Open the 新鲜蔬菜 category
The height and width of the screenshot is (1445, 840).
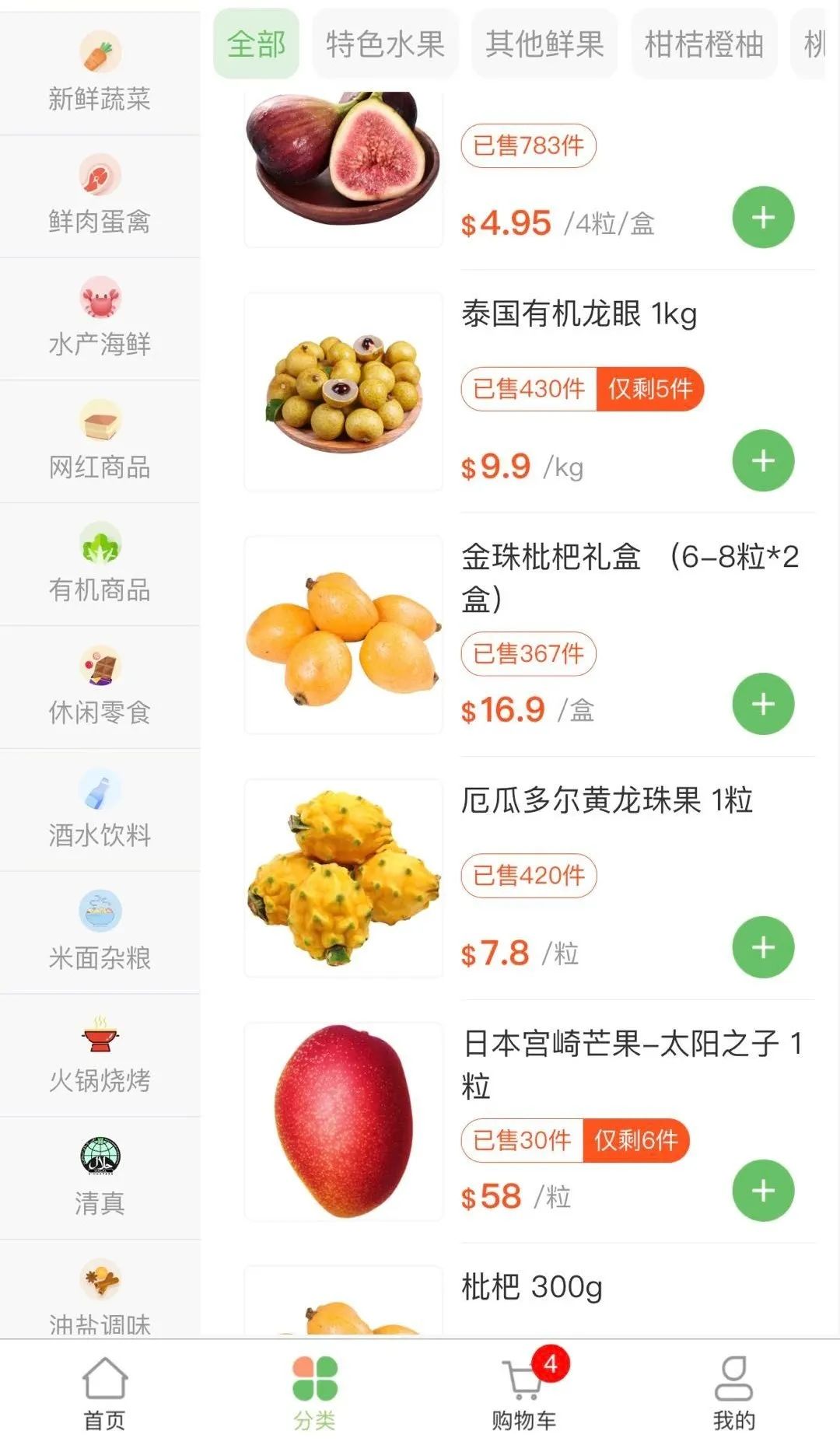(100, 73)
